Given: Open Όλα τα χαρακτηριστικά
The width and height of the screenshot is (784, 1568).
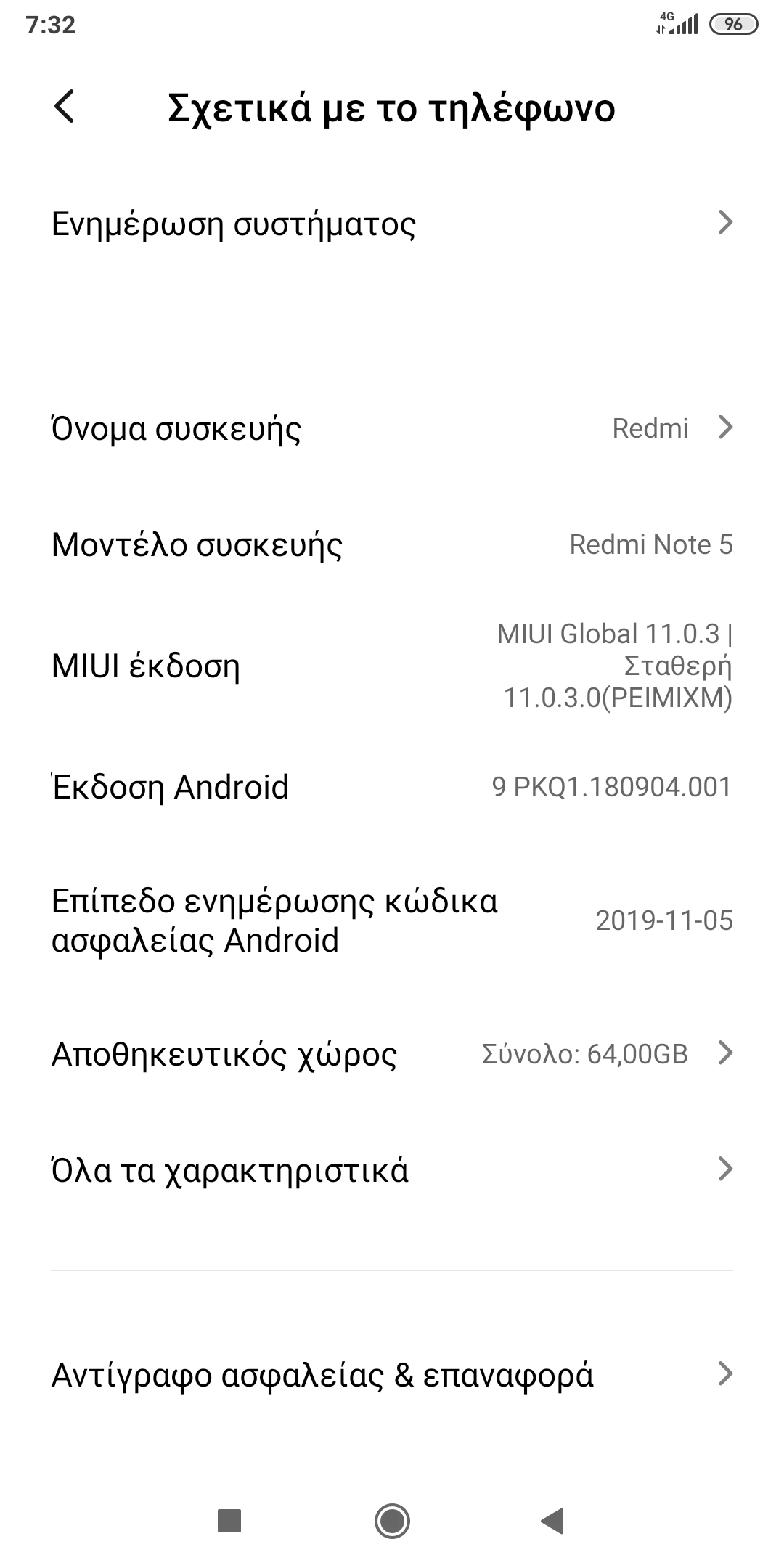Looking at the screenshot, I should tap(392, 1170).
